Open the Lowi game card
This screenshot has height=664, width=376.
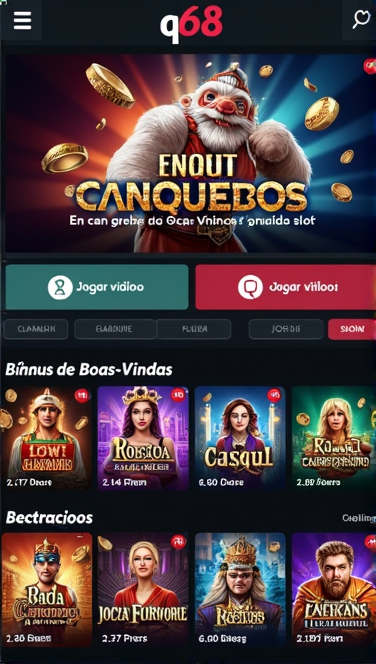[x=46, y=438]
